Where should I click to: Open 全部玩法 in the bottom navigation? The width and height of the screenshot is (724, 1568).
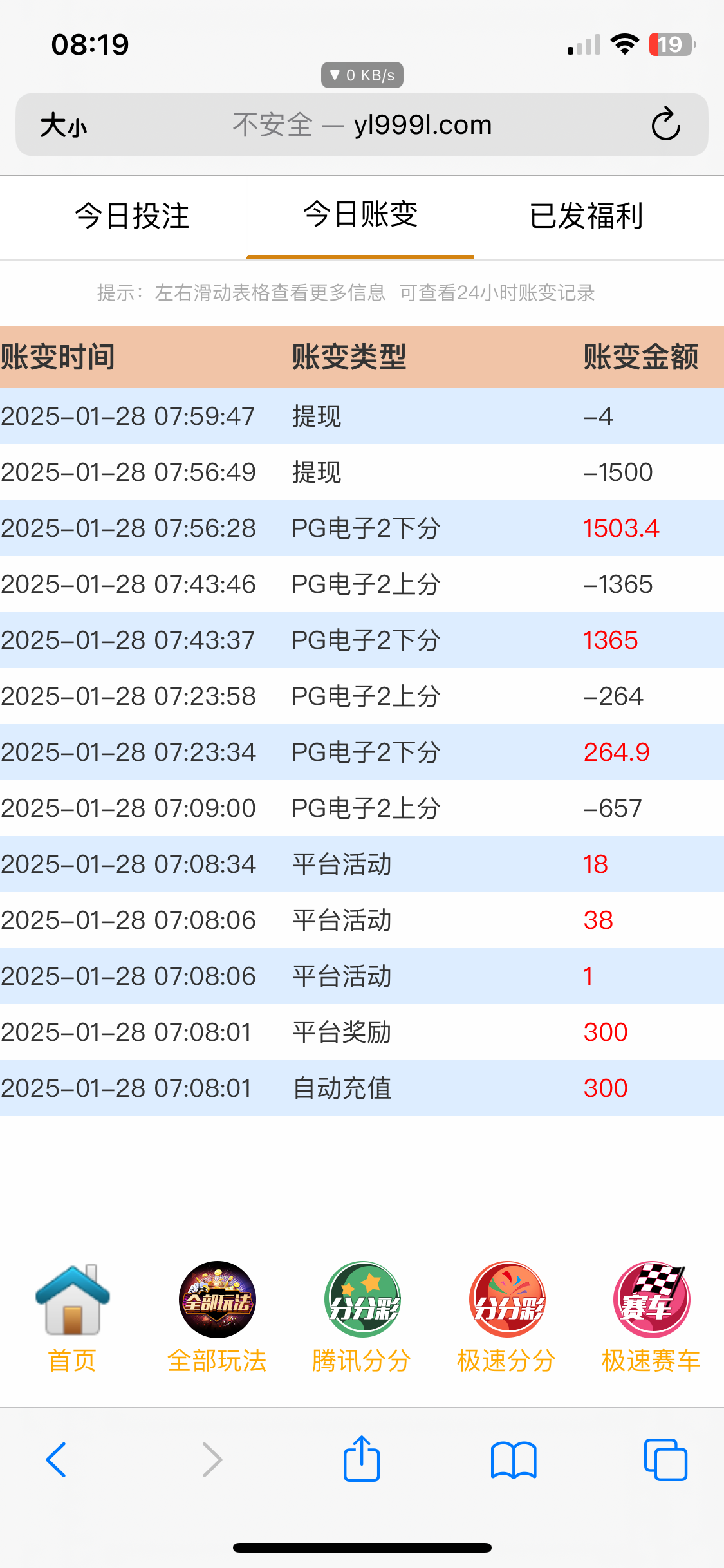tap(217, 1317)
